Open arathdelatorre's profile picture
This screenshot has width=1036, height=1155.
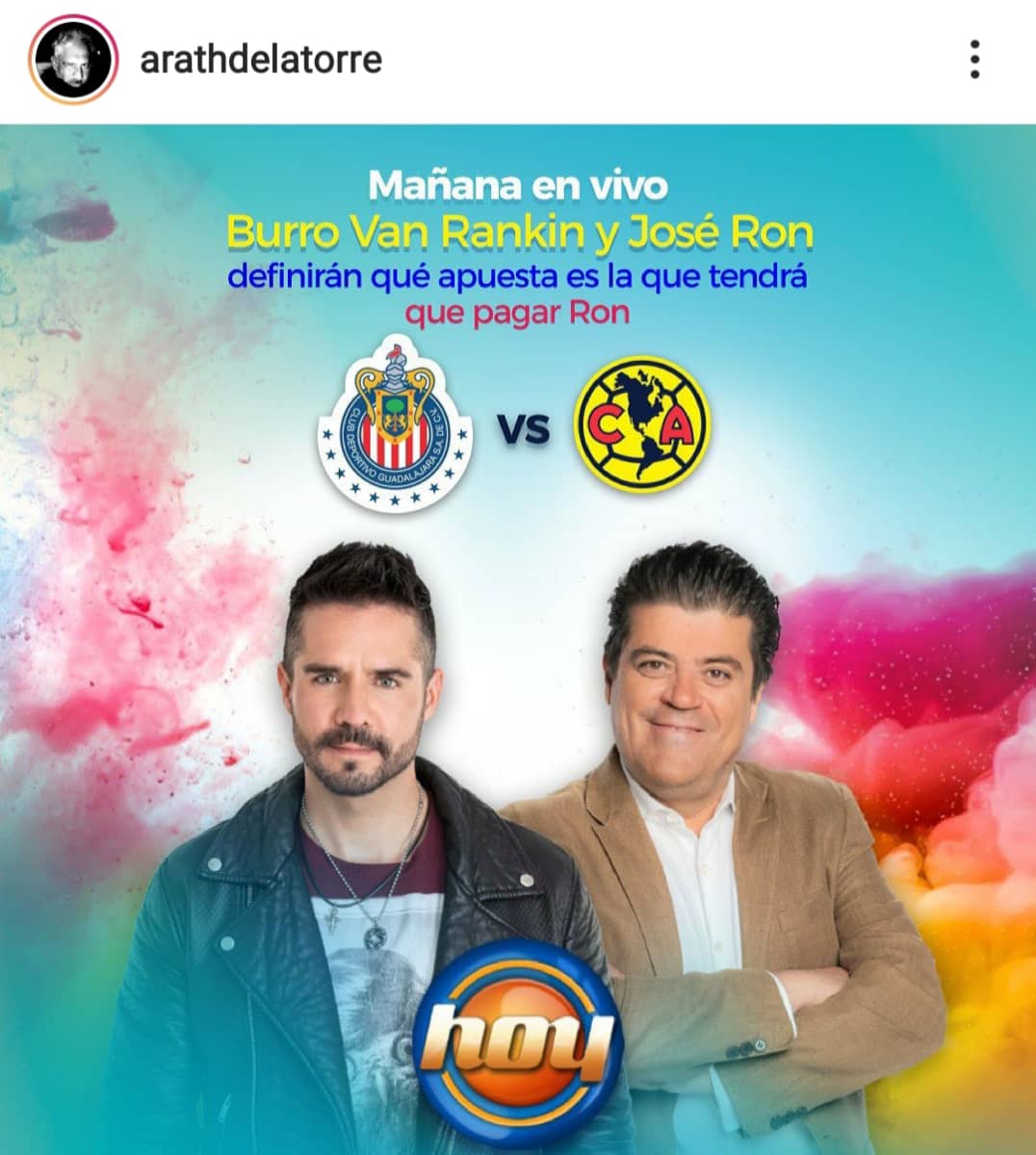point(73,60)
